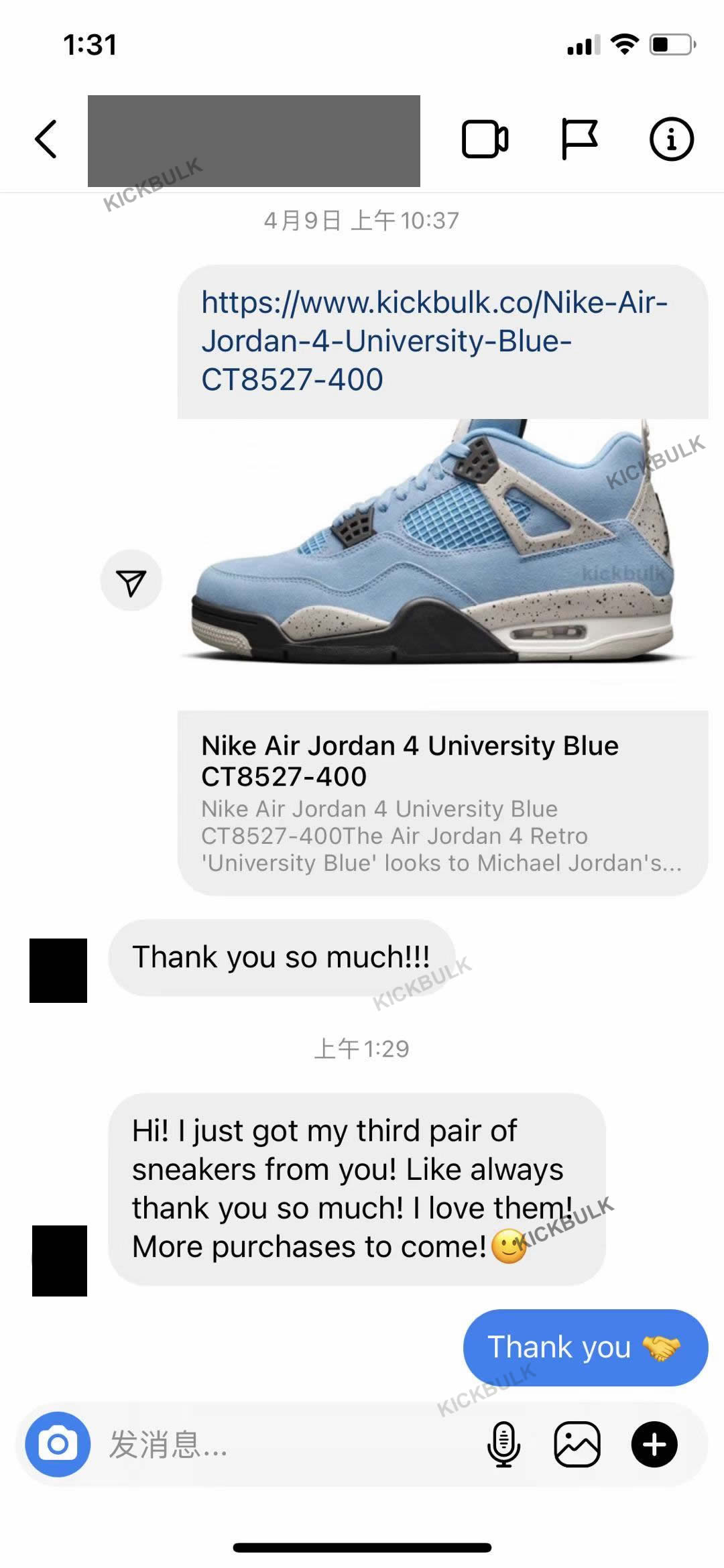Record a voice message
This screenshot has width=724, height=1568.
pyautogui.click(x=503, y=1444)
